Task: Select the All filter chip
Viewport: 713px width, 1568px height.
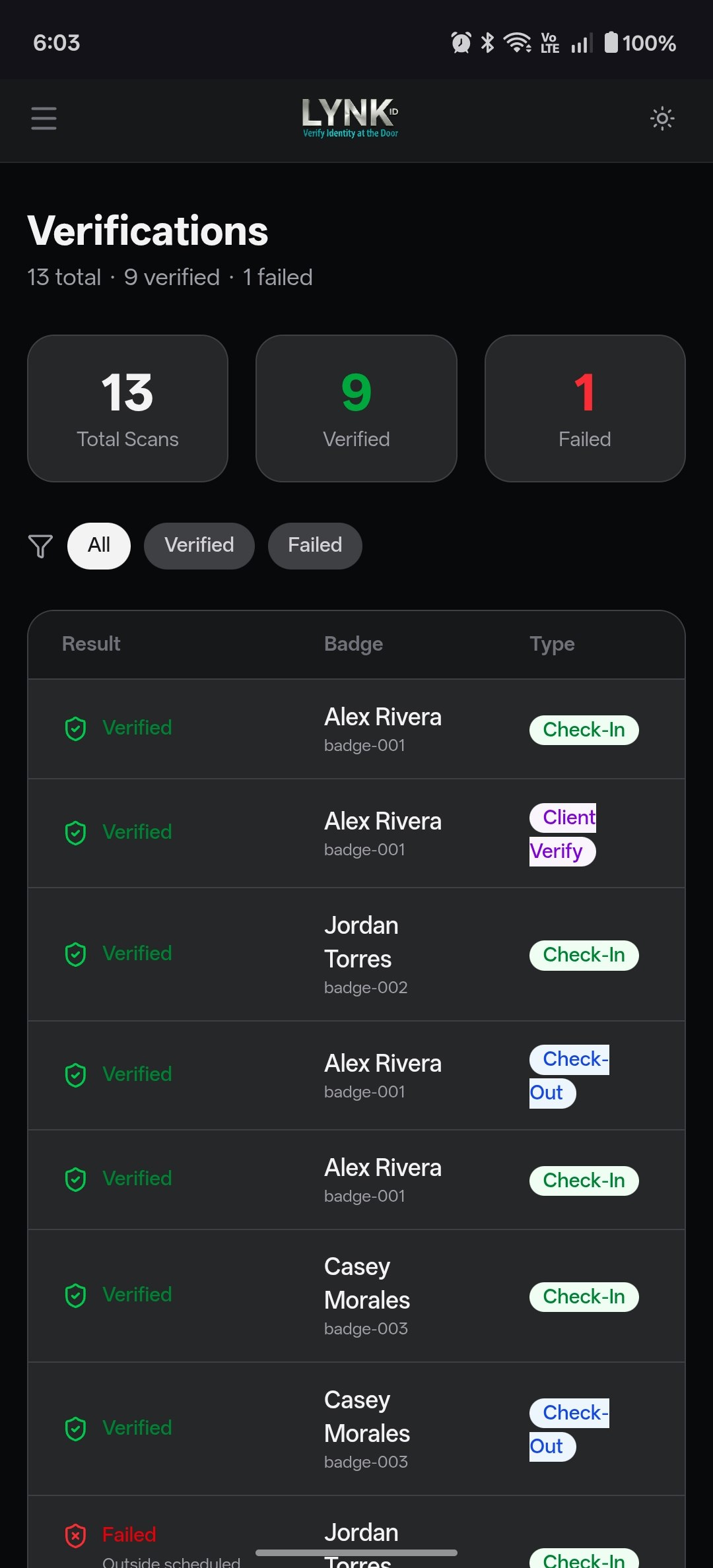Action: (99, 546)
